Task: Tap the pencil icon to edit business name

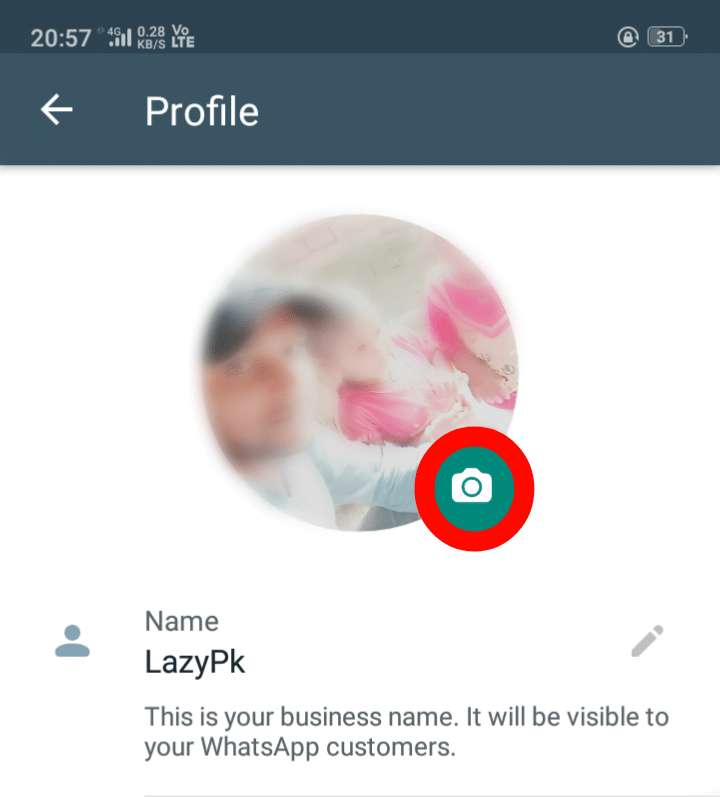Action: coord(647,640)
